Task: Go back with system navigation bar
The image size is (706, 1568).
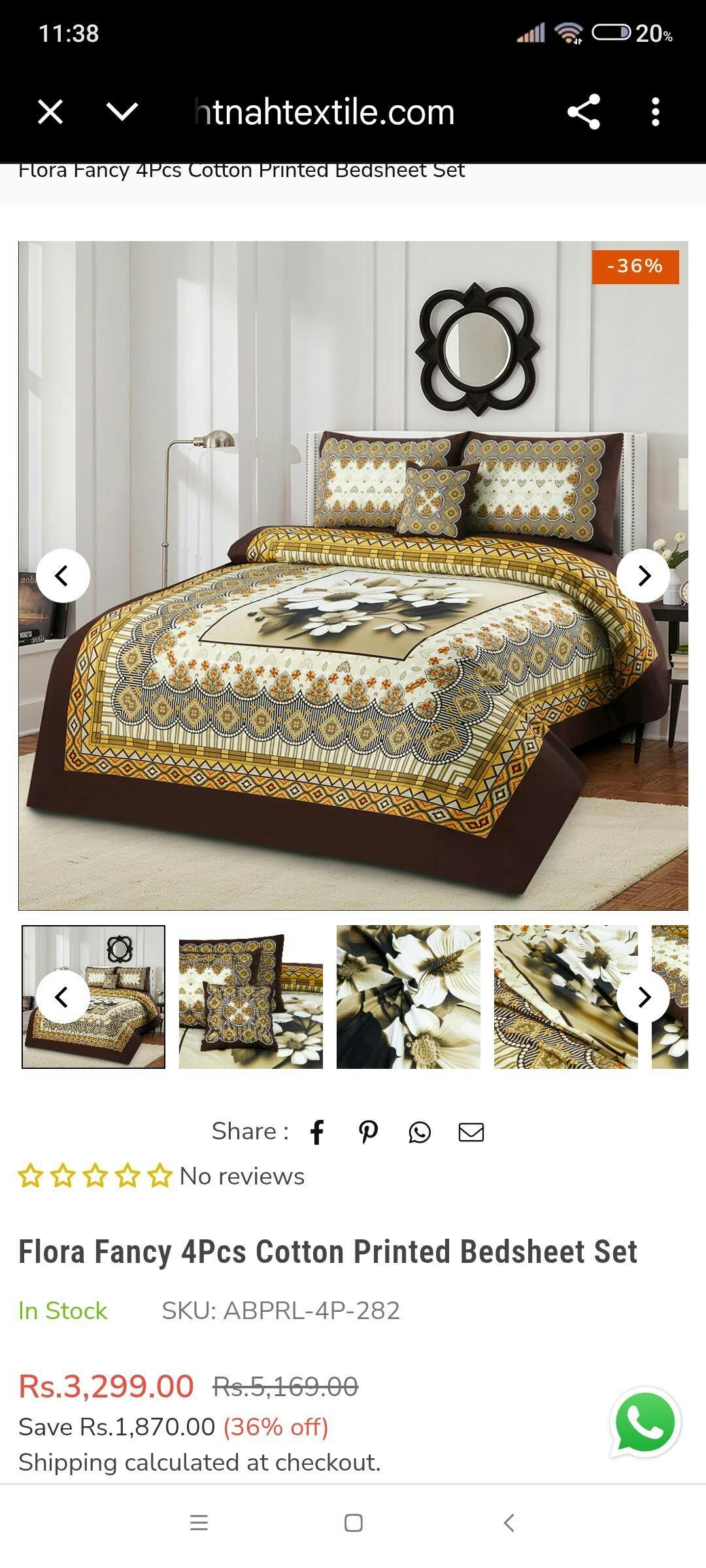Action: (509, 1523)
